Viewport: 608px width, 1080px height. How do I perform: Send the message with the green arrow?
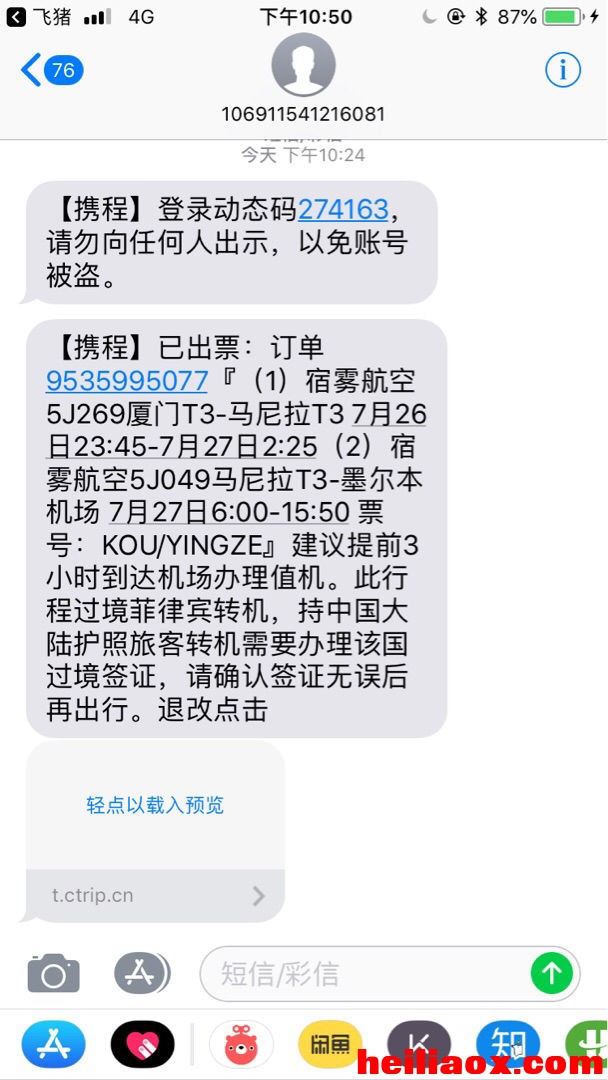click(x=552, y=973)
